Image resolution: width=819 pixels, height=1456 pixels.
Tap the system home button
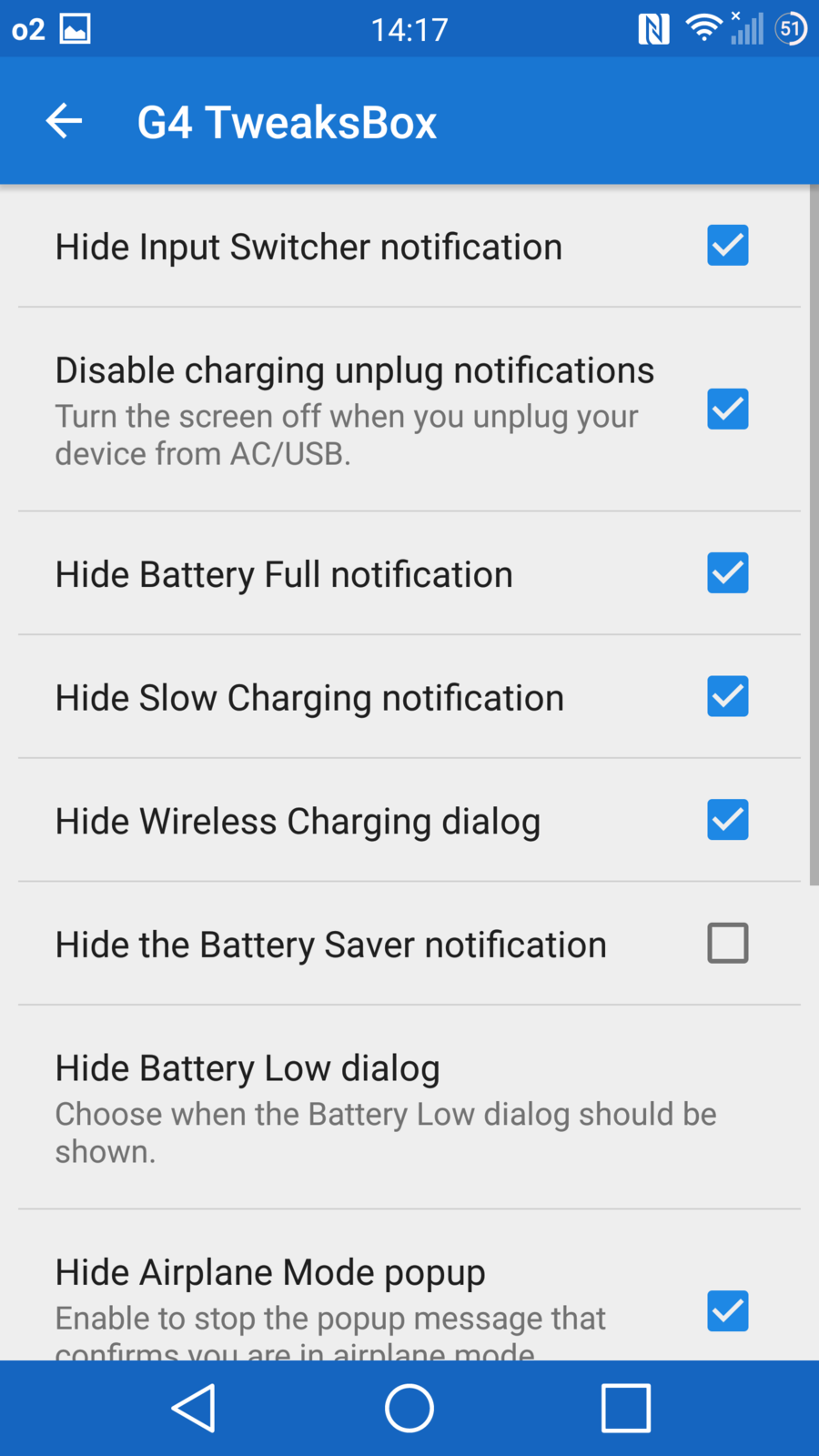(x=409, y=1408)
